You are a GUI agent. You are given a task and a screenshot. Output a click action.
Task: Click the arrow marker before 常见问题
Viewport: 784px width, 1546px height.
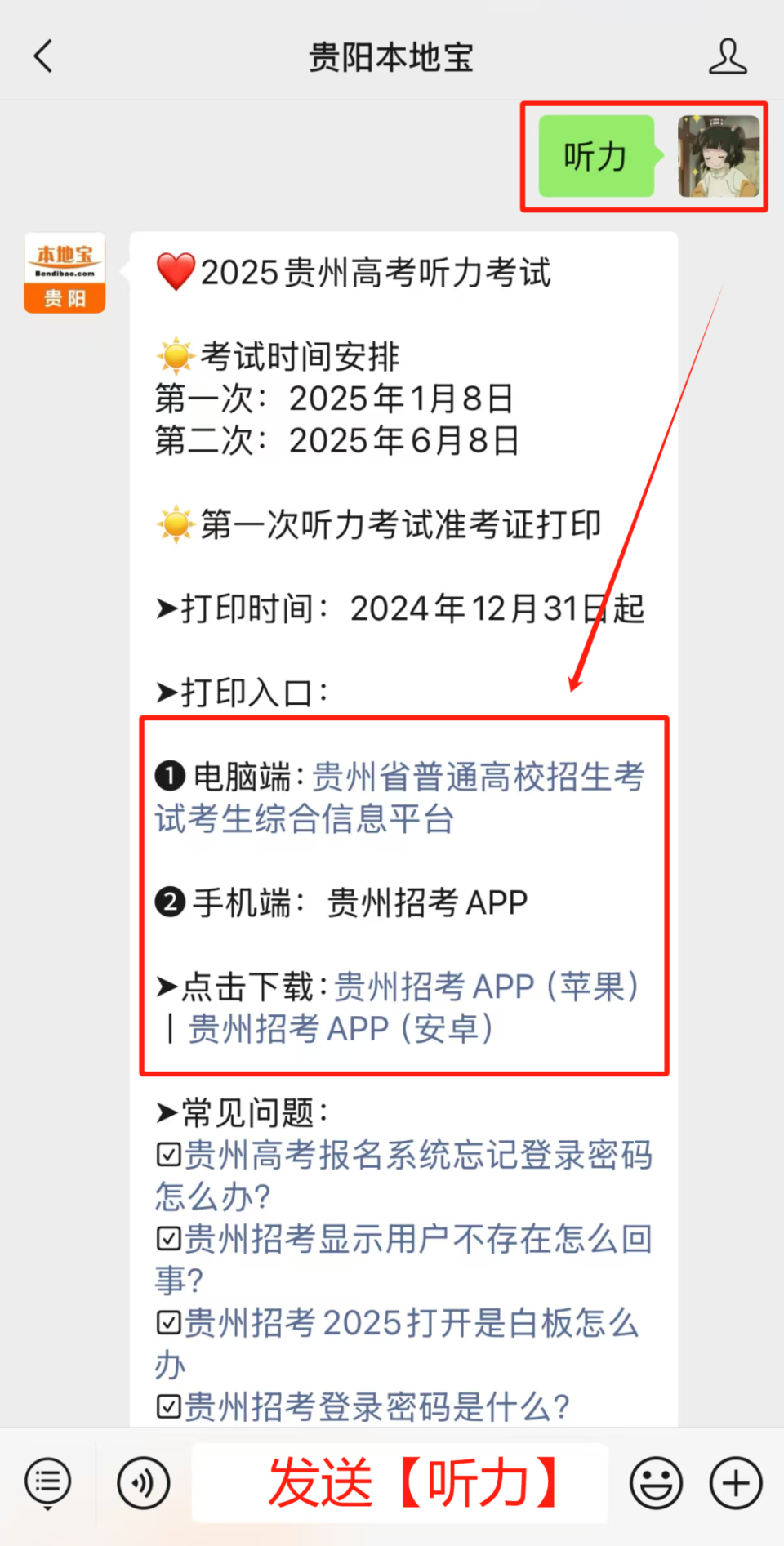tap(166, 1109)
